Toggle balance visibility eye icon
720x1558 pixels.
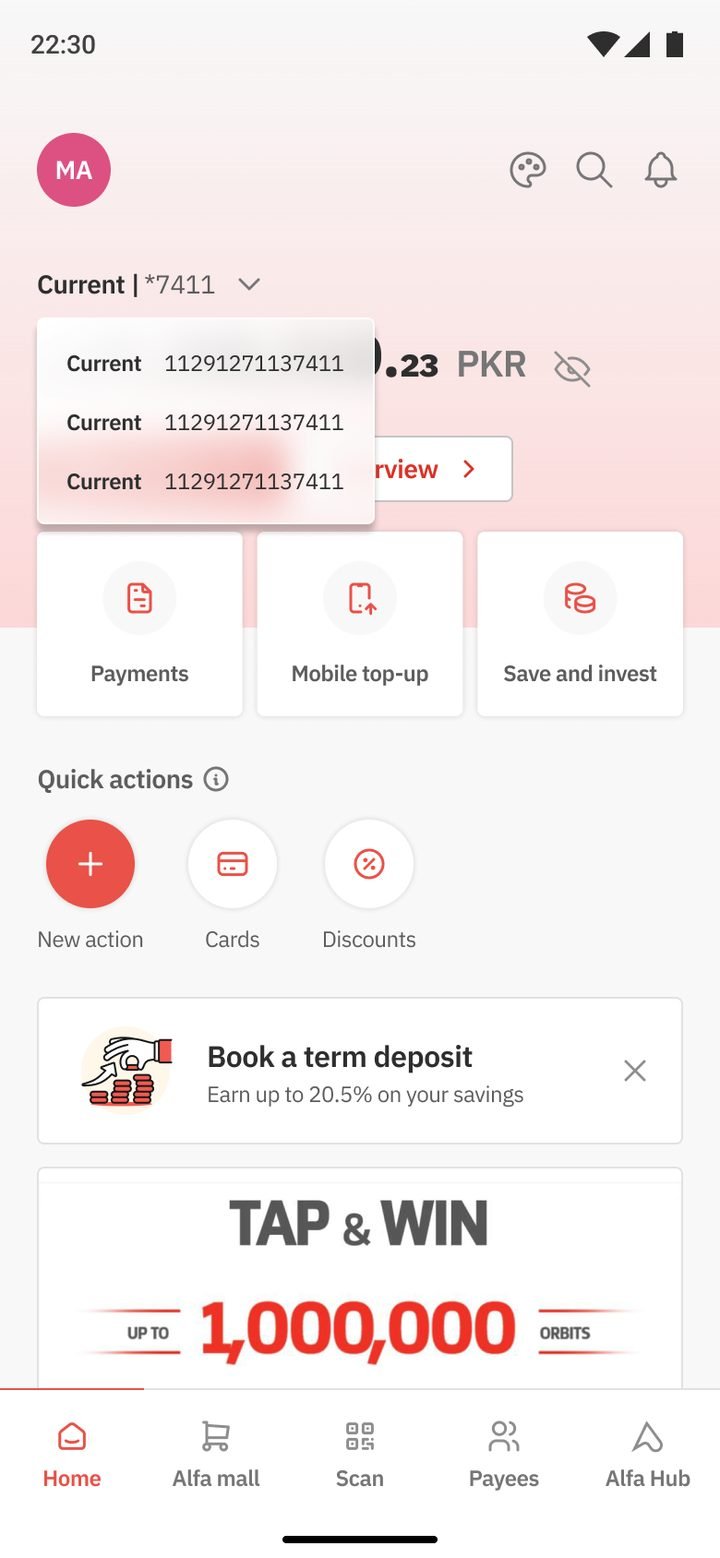572,369
